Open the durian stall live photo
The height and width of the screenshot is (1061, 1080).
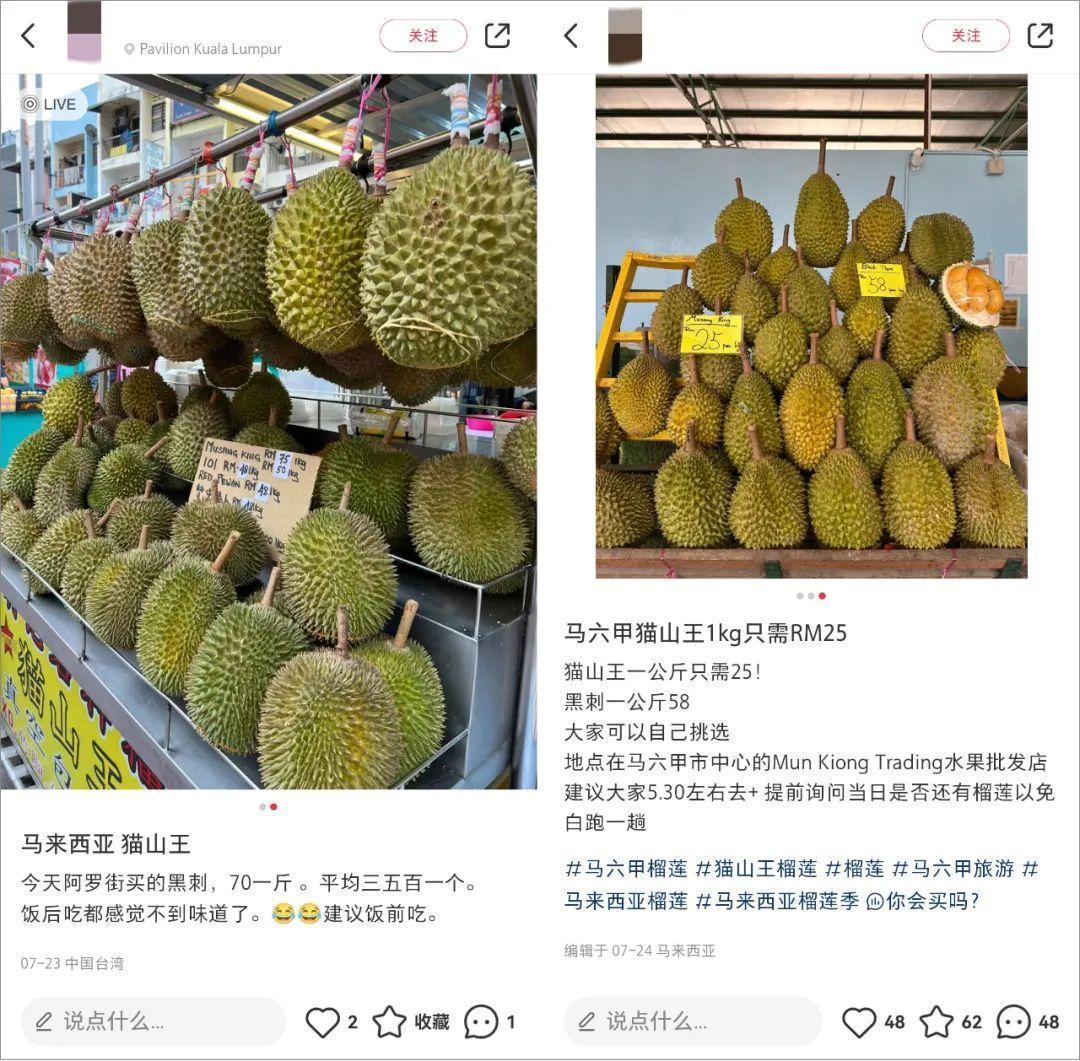click(268, 430)
